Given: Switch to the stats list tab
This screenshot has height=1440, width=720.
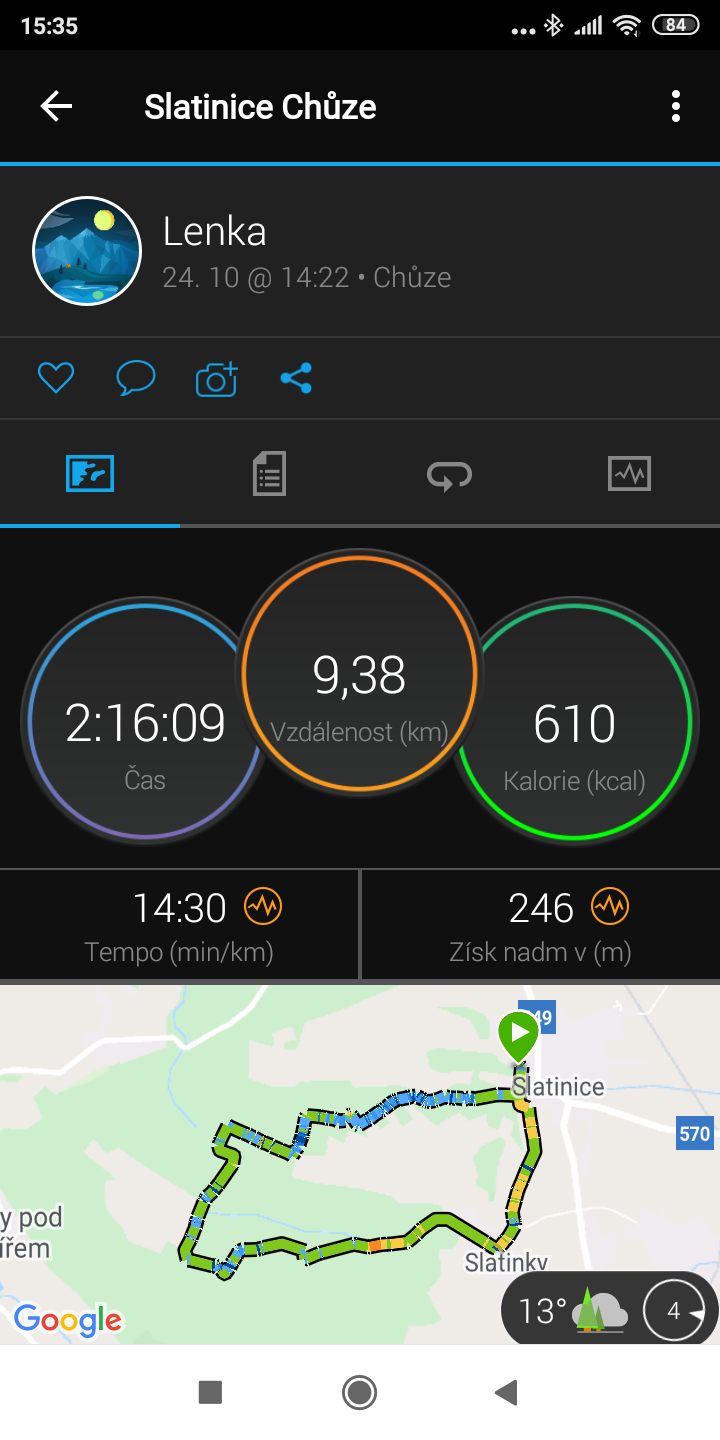Looking at the screenshot, I should tap(269, 474).
